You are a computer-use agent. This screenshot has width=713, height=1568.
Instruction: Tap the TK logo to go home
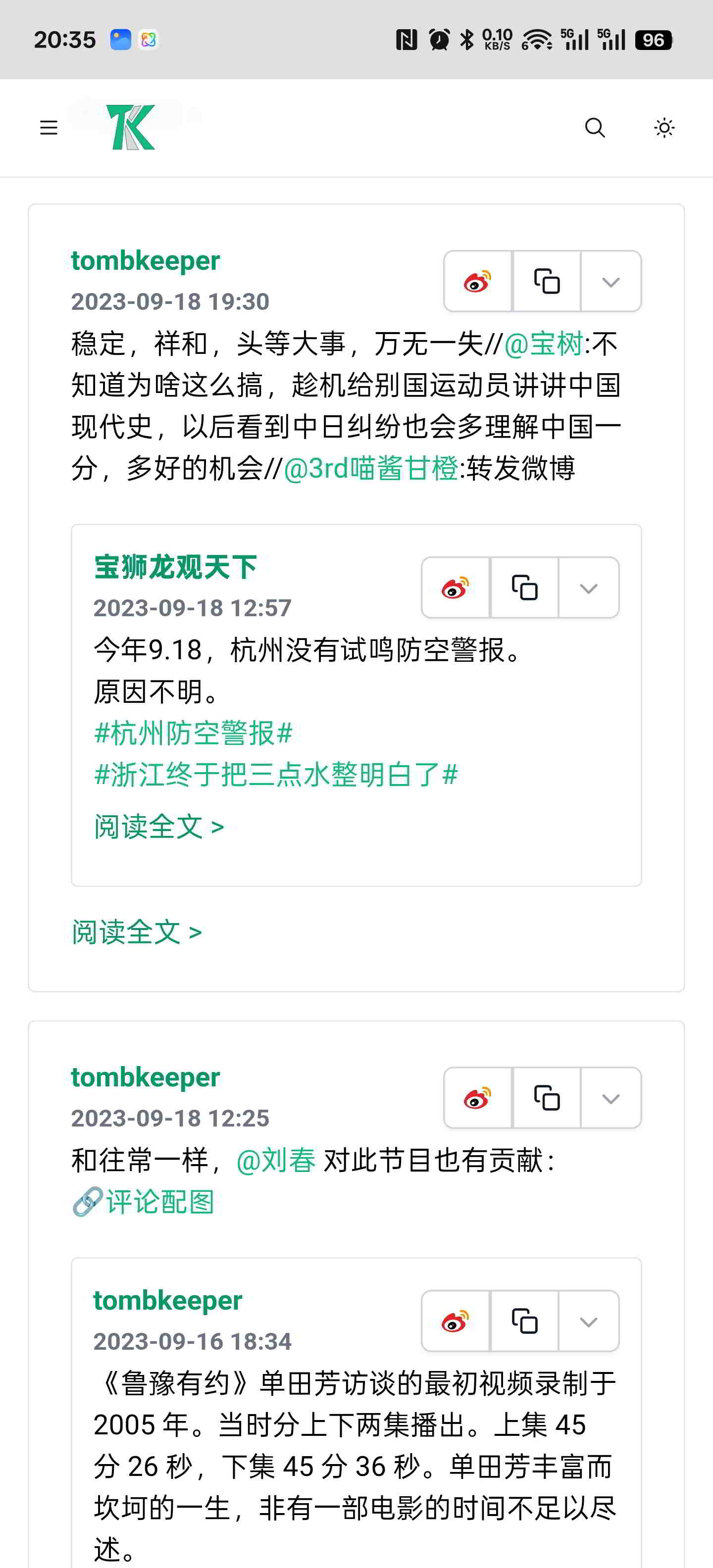[x=131, y=127]
